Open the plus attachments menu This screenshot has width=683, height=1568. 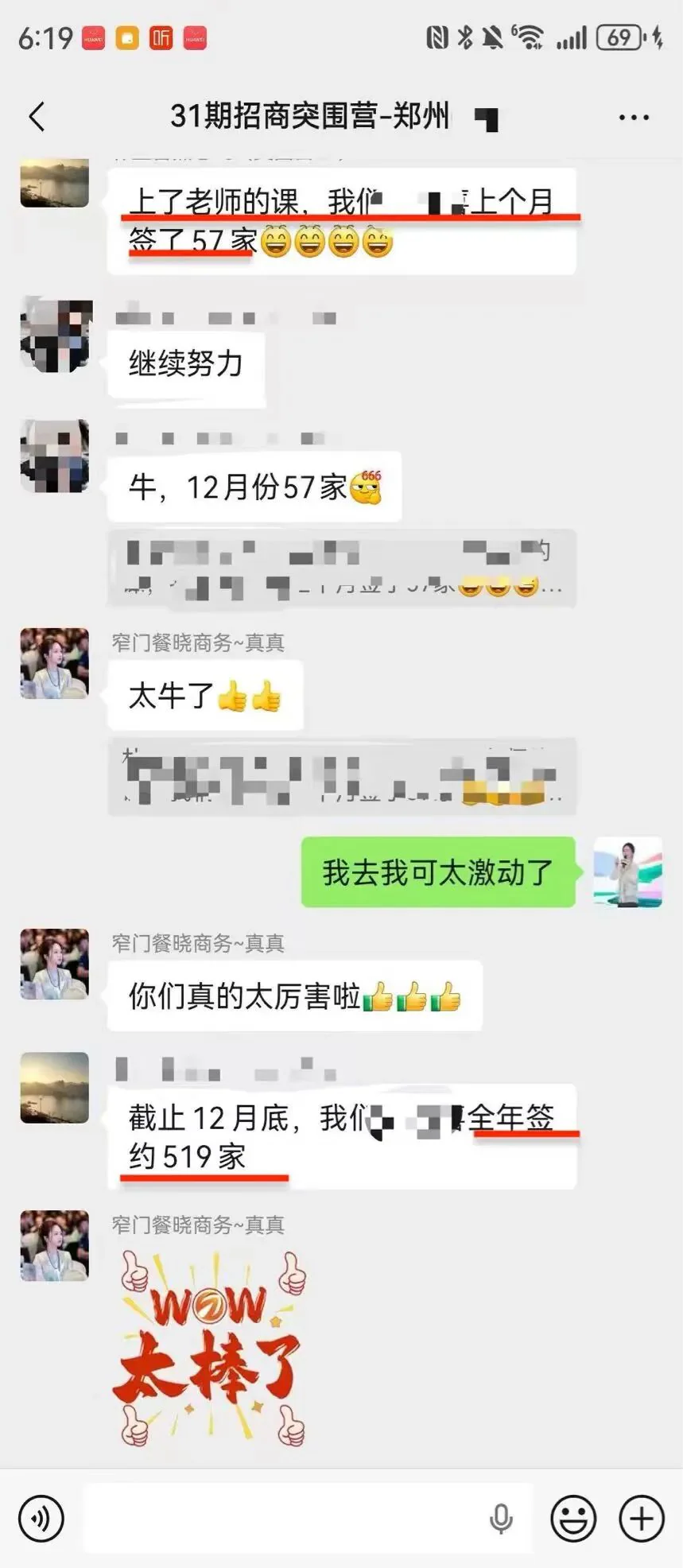click(641, 1518)
